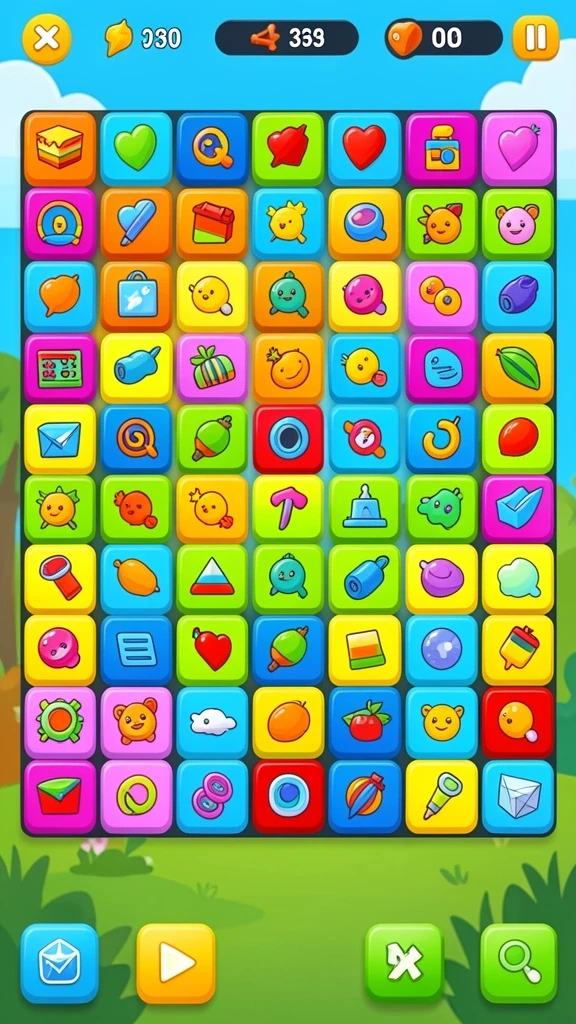Tap the ice crystal cube tile
Screen dimensions: 576x1024
[x=518, y=797]
